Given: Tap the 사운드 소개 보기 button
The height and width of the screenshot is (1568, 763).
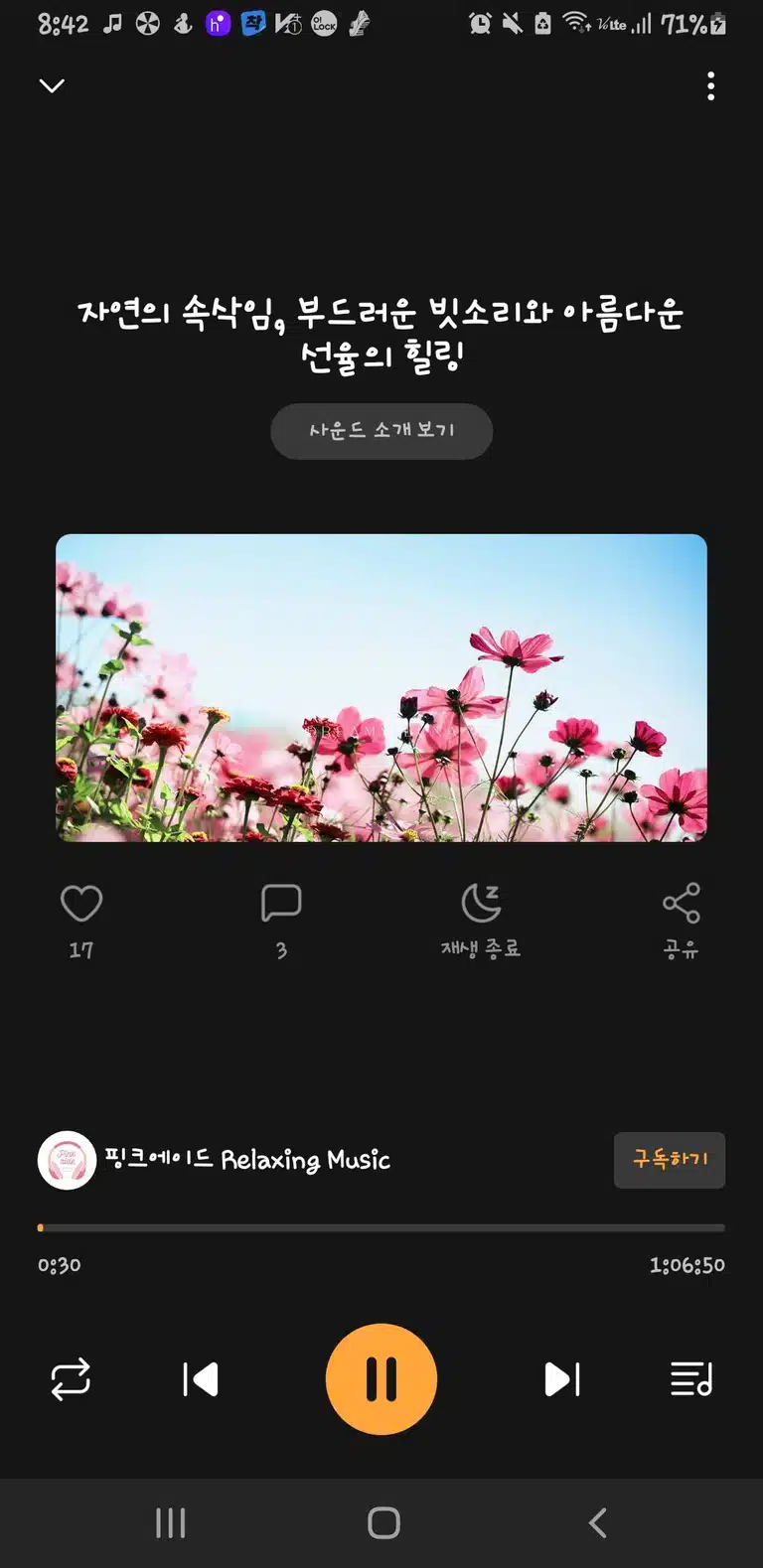Looking at the screenshot, I should (381, 431).
